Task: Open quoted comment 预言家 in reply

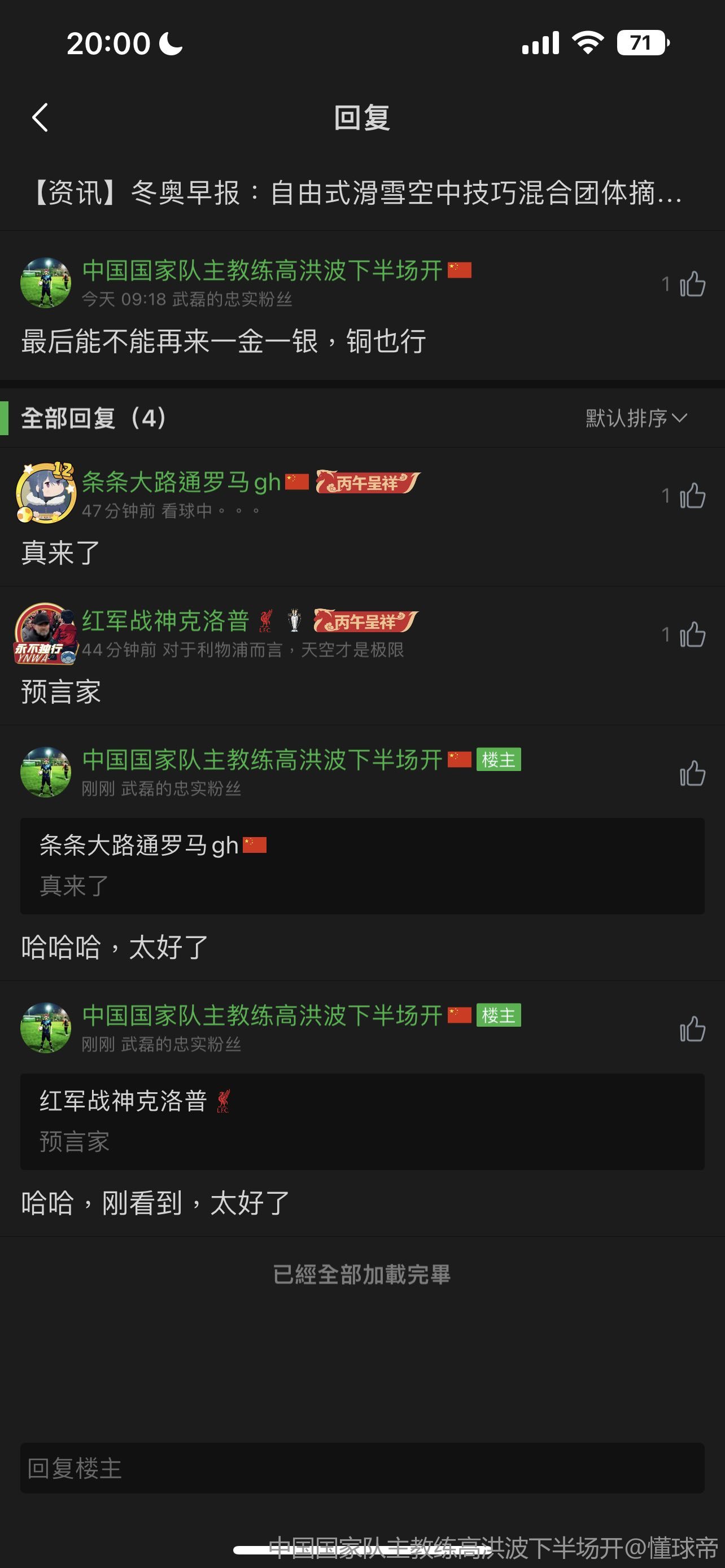Action: click(362, 1121)
